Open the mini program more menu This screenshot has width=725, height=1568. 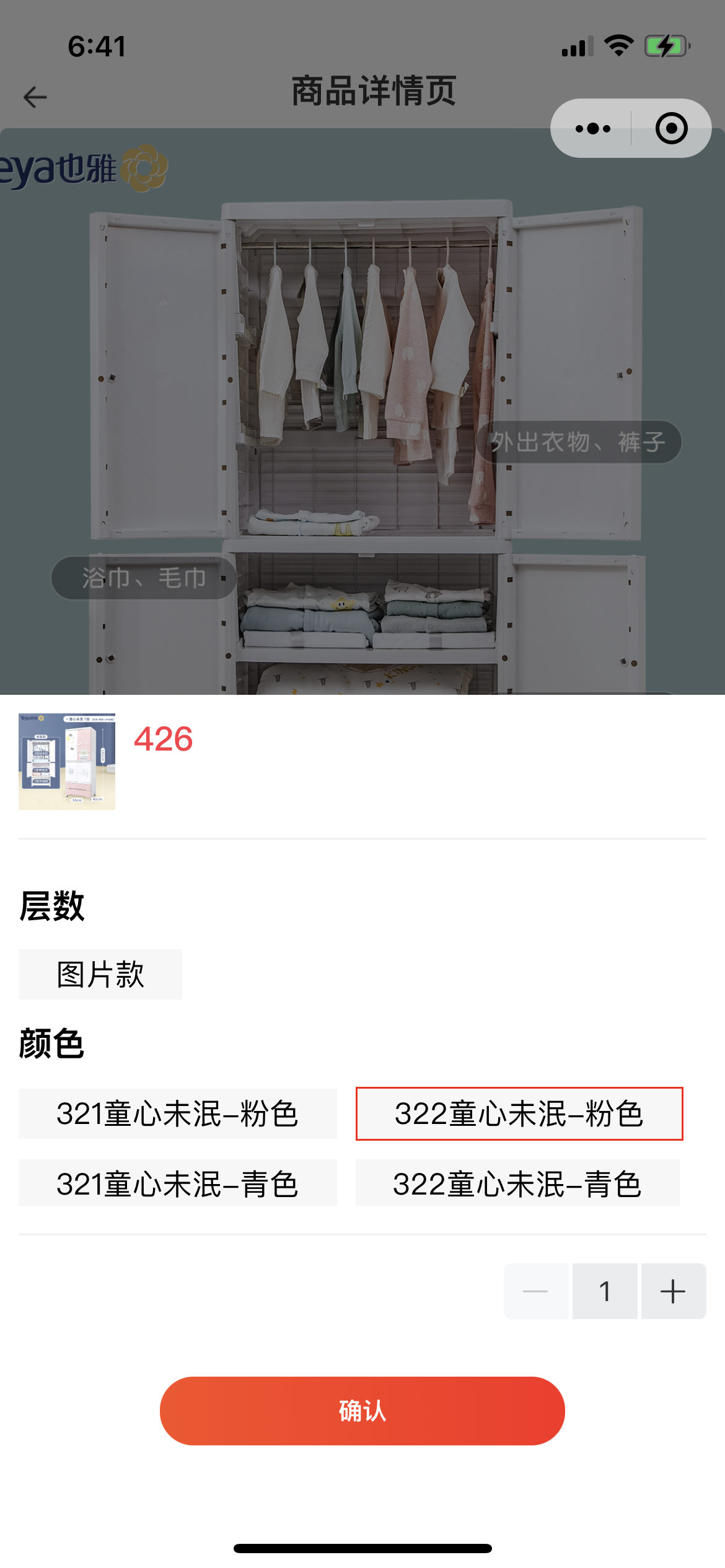pyautogui.click(x=592, y=129)
